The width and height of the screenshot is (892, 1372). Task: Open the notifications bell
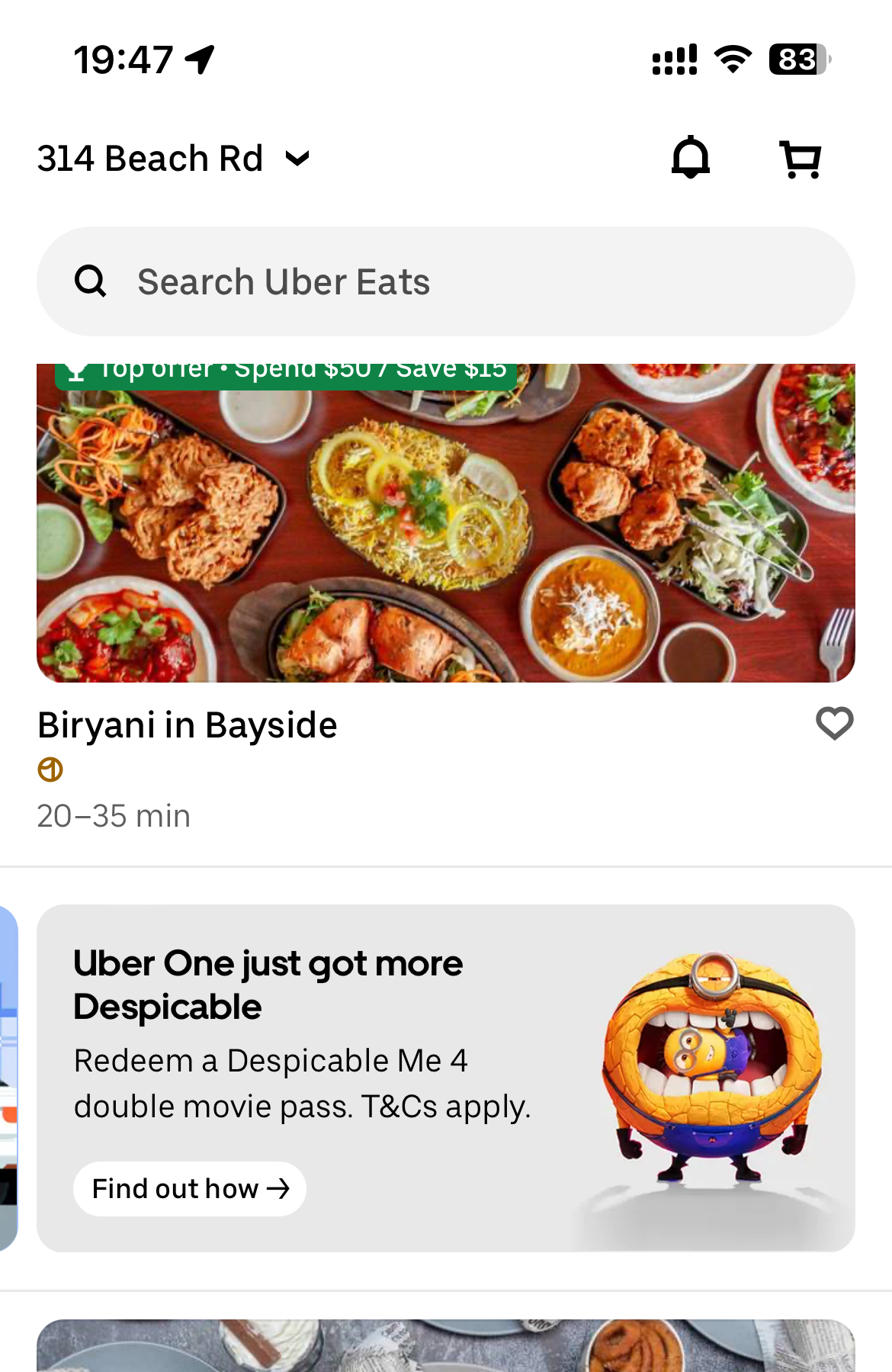pyautogui.click(x=691, y=158)
